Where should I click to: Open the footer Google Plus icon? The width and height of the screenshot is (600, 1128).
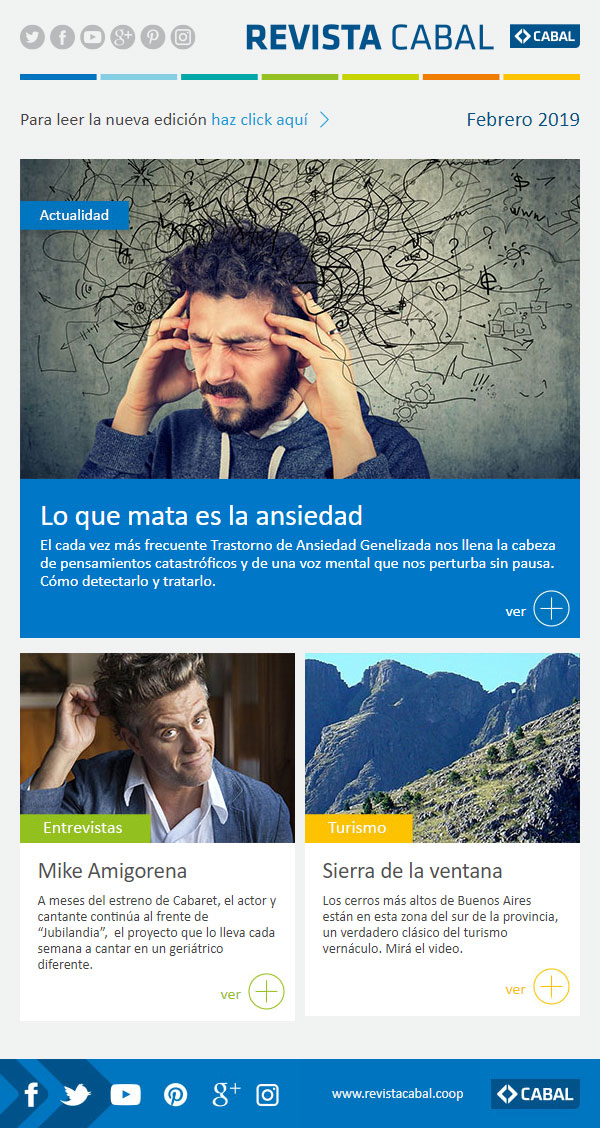225,1095
